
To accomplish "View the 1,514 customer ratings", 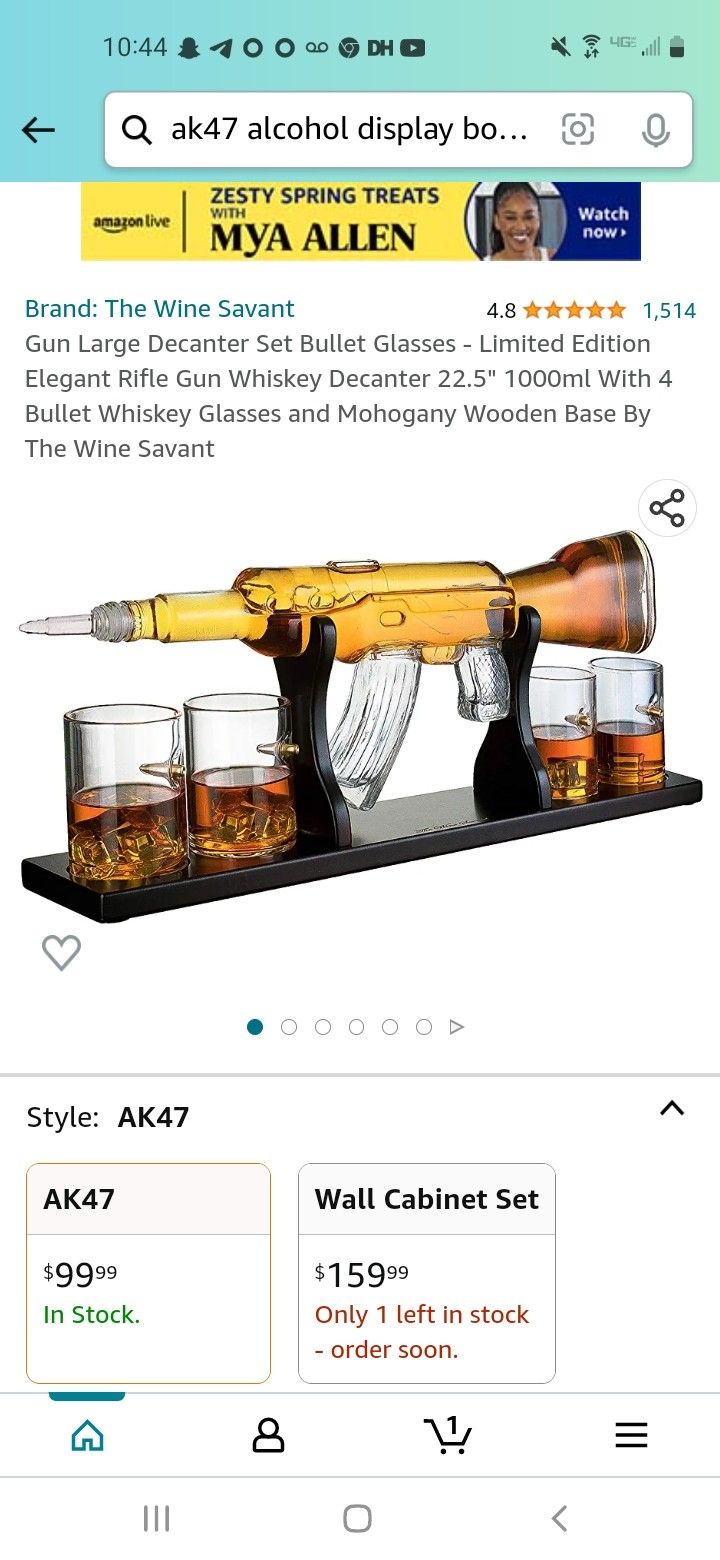I will pyautogui.click(x=669, y=310).
